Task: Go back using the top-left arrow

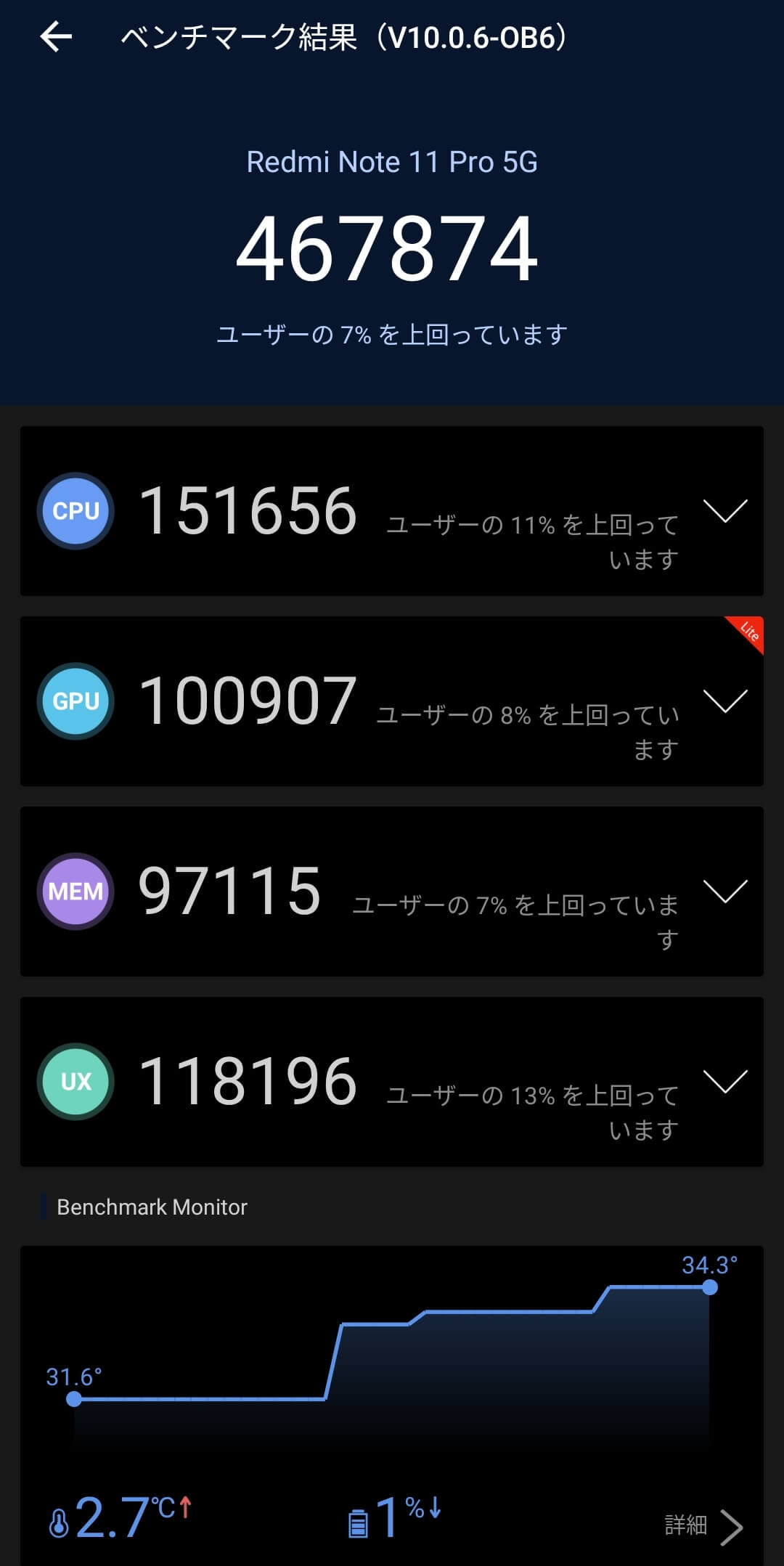Action: (56, 37)
